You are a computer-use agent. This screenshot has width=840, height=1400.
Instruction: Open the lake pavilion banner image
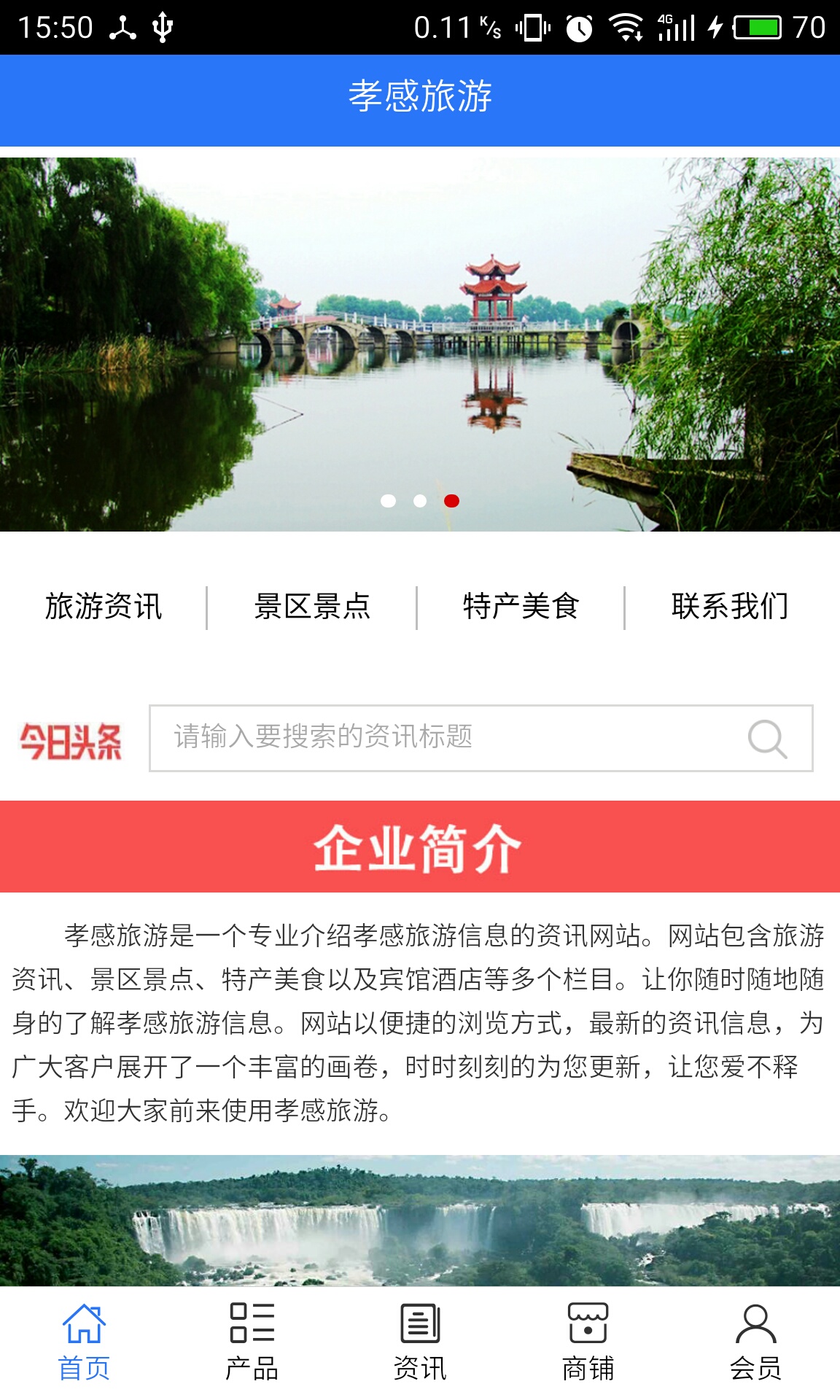click(x=420, y=344)
